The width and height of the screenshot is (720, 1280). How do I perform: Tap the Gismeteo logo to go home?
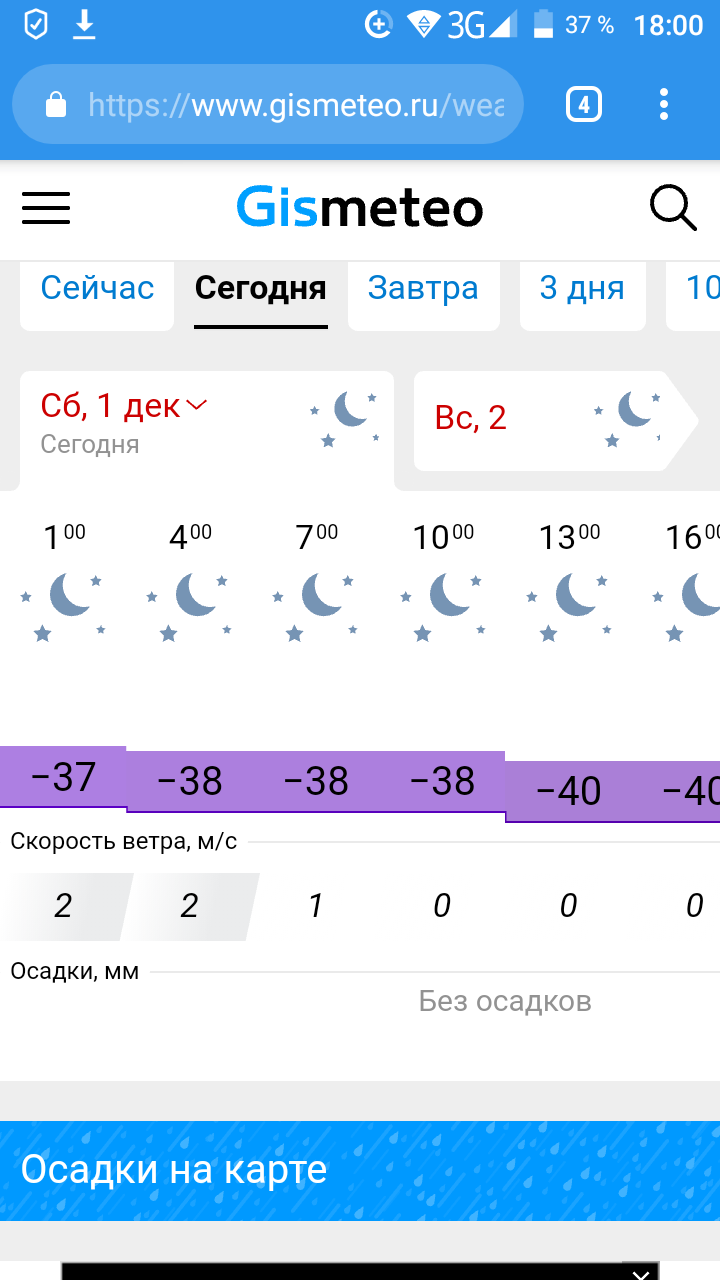(360, 208)
